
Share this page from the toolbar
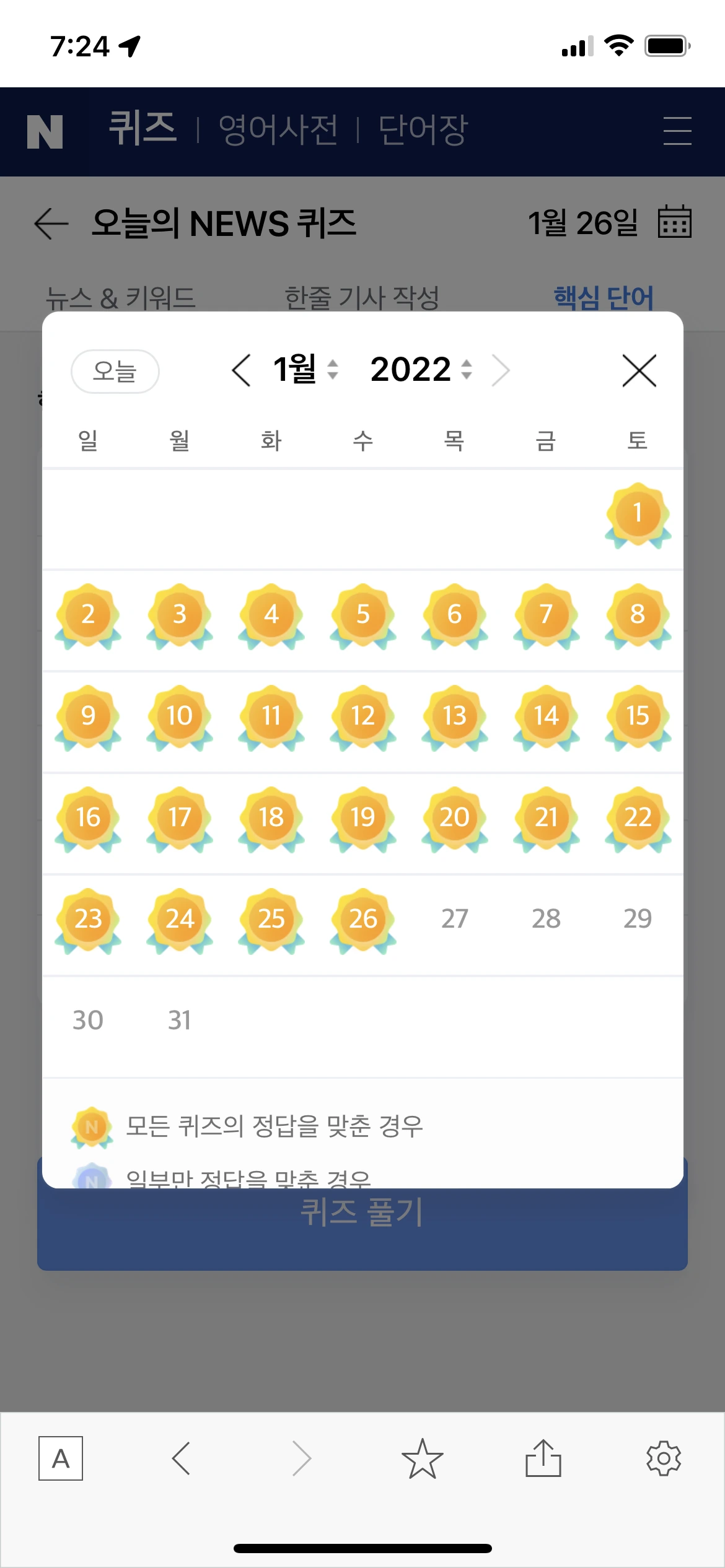coord(543,1458)
